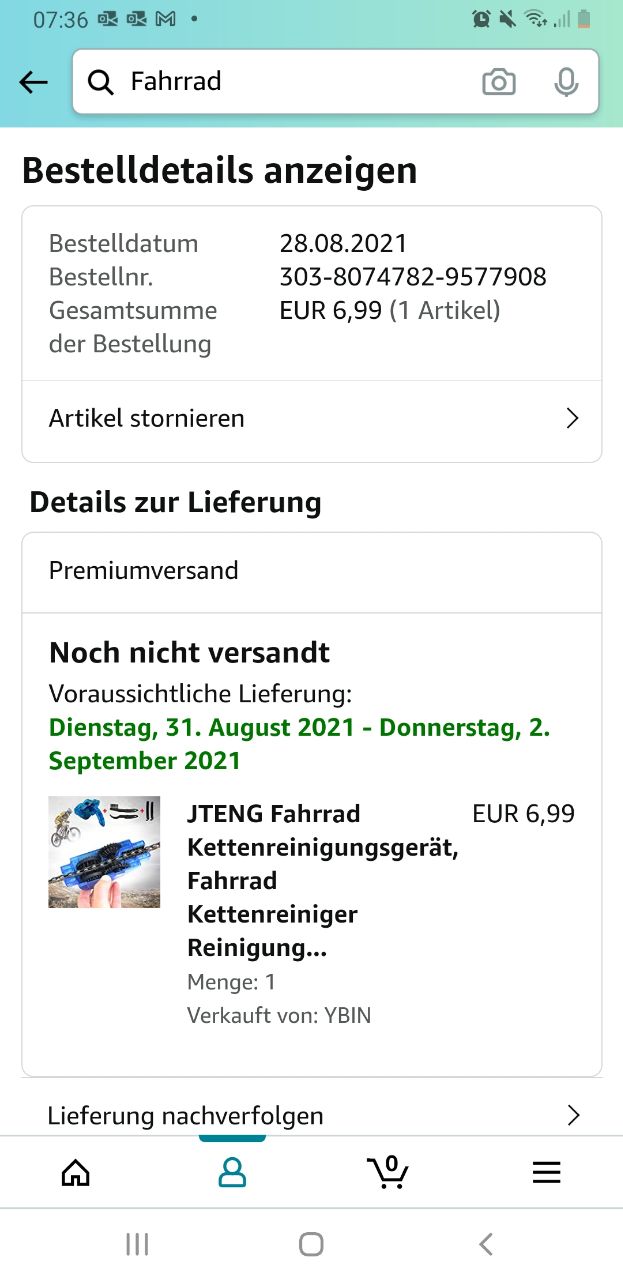The image size is (623, 1280).
Task: Go back using the arrow icon
Action: point(34,82)
